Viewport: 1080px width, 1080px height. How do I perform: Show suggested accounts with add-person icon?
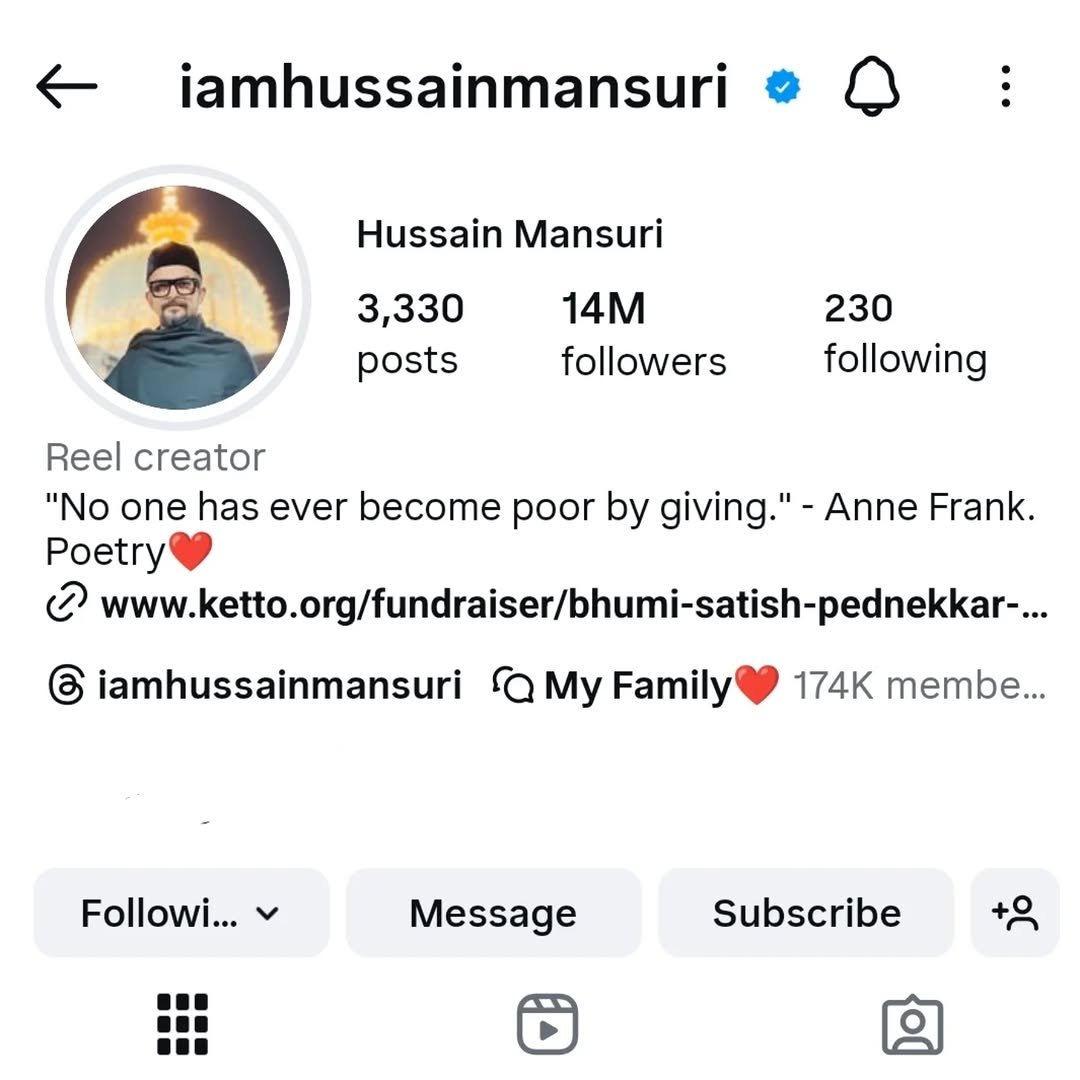tap(1014, 913)
